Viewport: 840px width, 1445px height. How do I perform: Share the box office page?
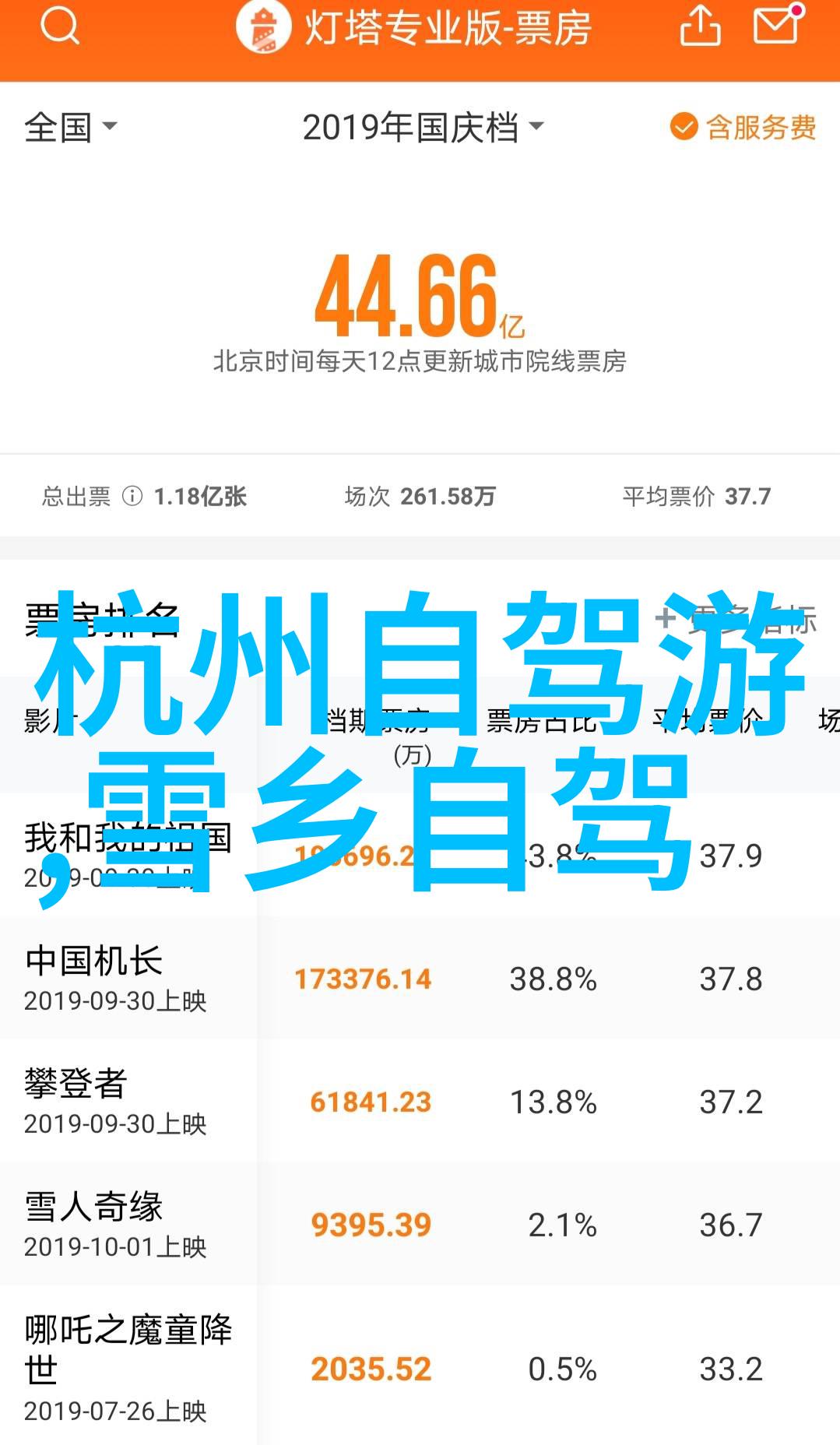pos(700,28)
